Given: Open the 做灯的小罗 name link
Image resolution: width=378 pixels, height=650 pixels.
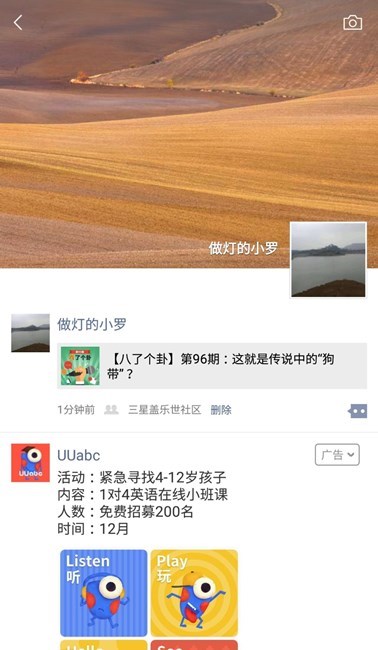Looking at the screenshot, I should tap(92, 324).
